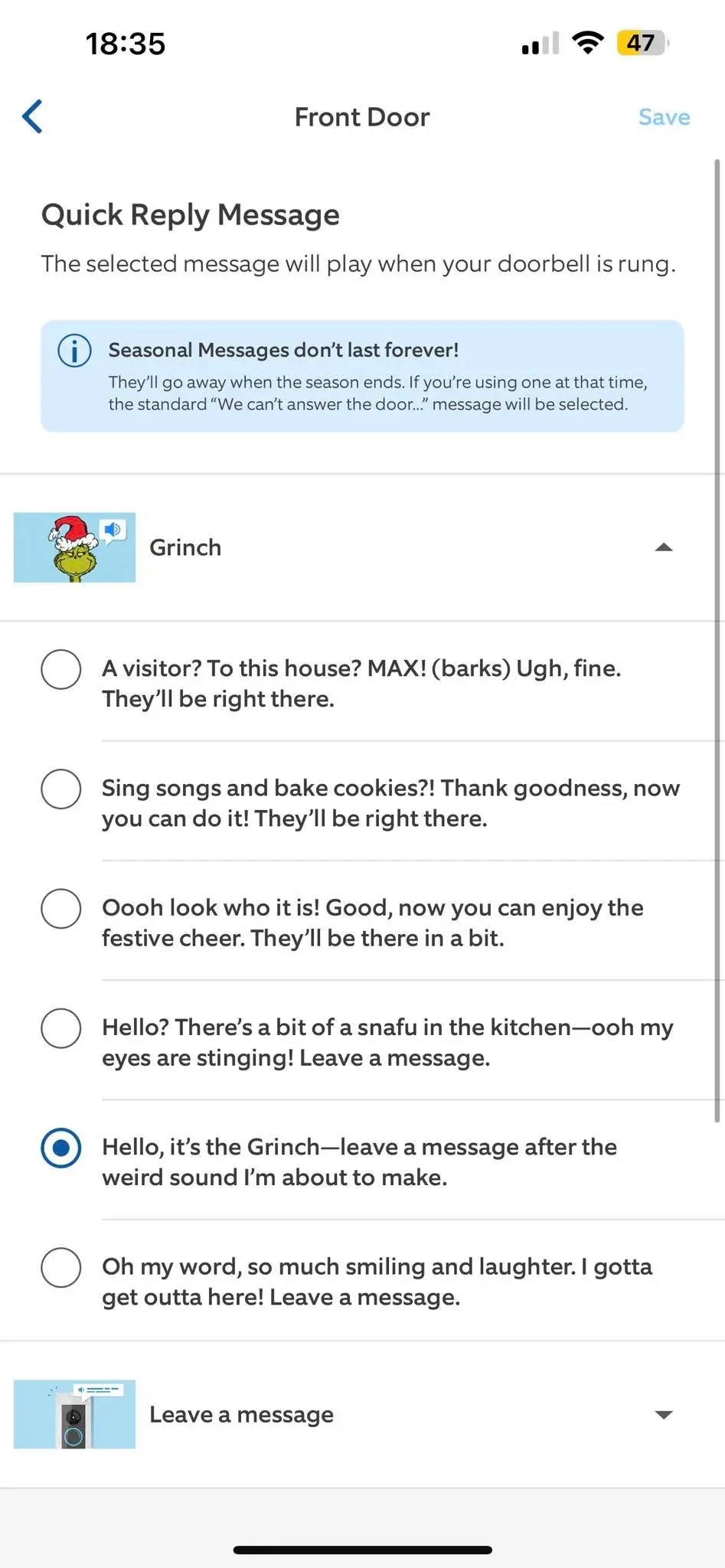725x1568 pixels.
Task: Collapse the Grinch message section
Action: (665, 547)
